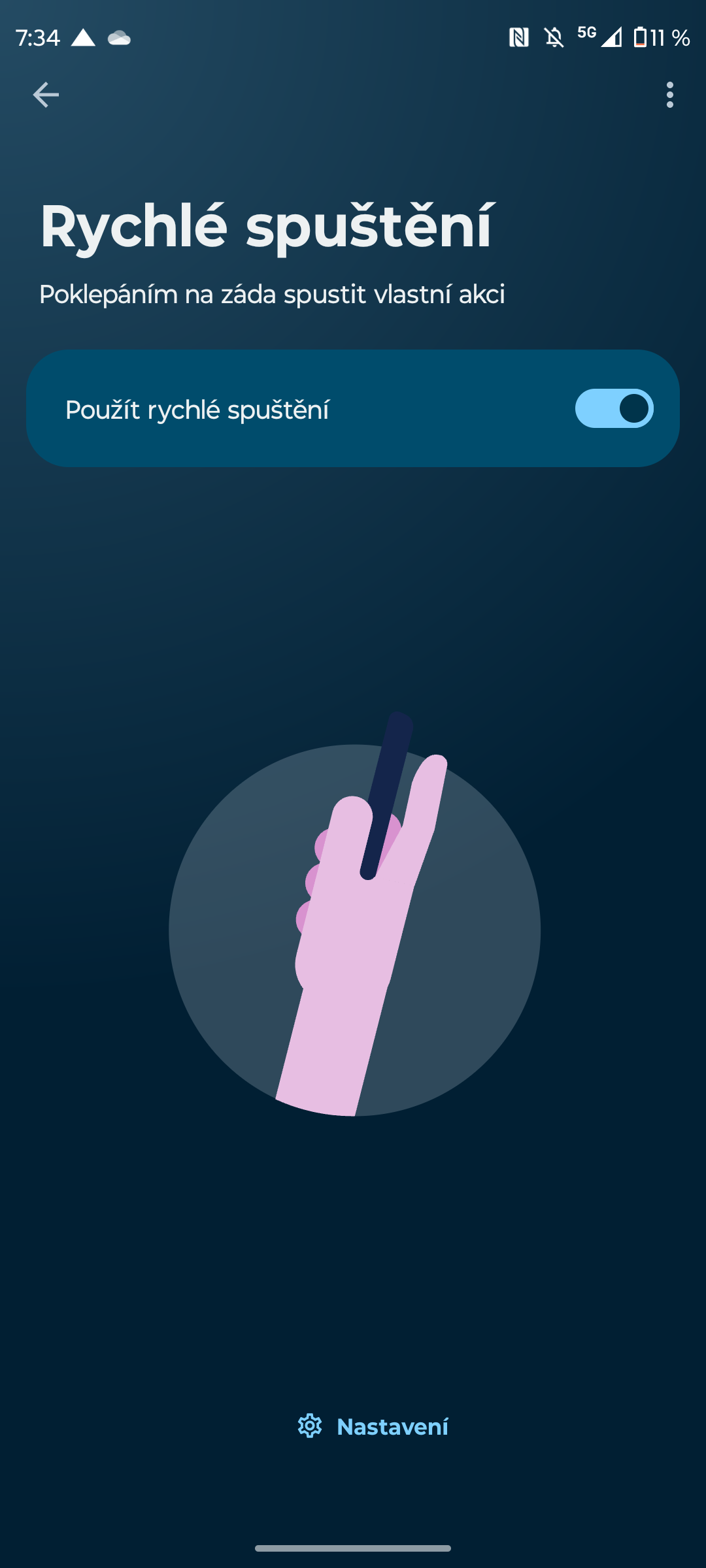Go back using the top arrow
This screenshot has height=1568, width=706.
pyautogui.click(x=46, y=95)
